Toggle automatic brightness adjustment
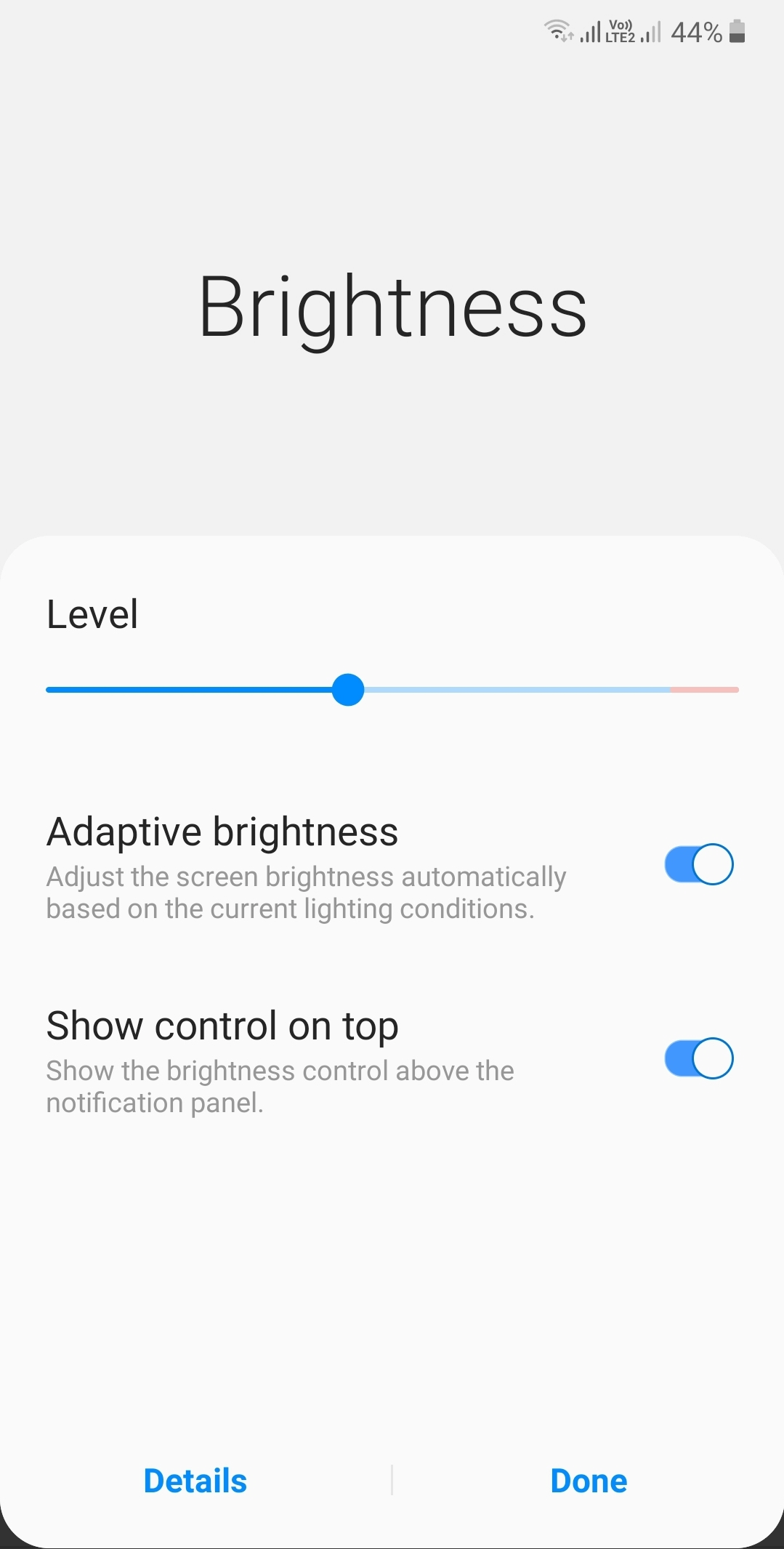Viewport: 784px width, 1549px height. tap(698, 864)
